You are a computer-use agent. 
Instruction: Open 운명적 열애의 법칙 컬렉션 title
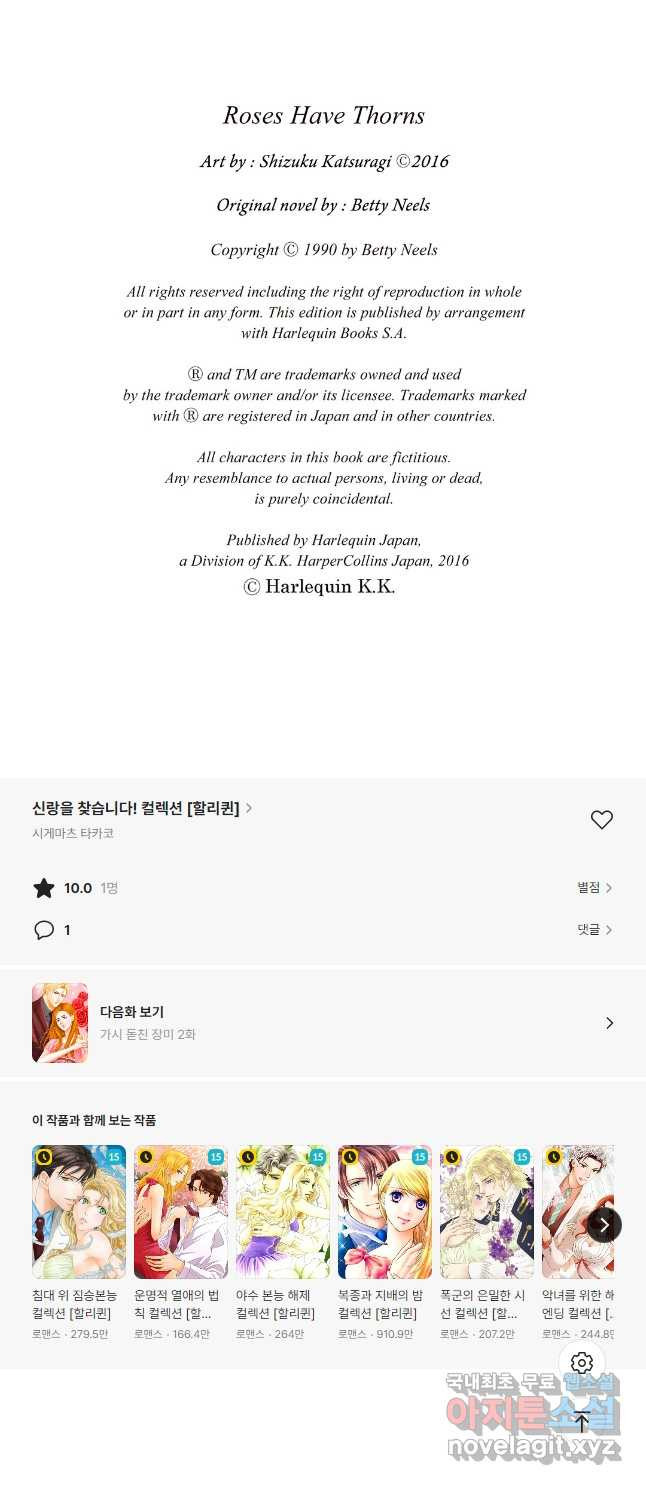tap(181, 1212)
